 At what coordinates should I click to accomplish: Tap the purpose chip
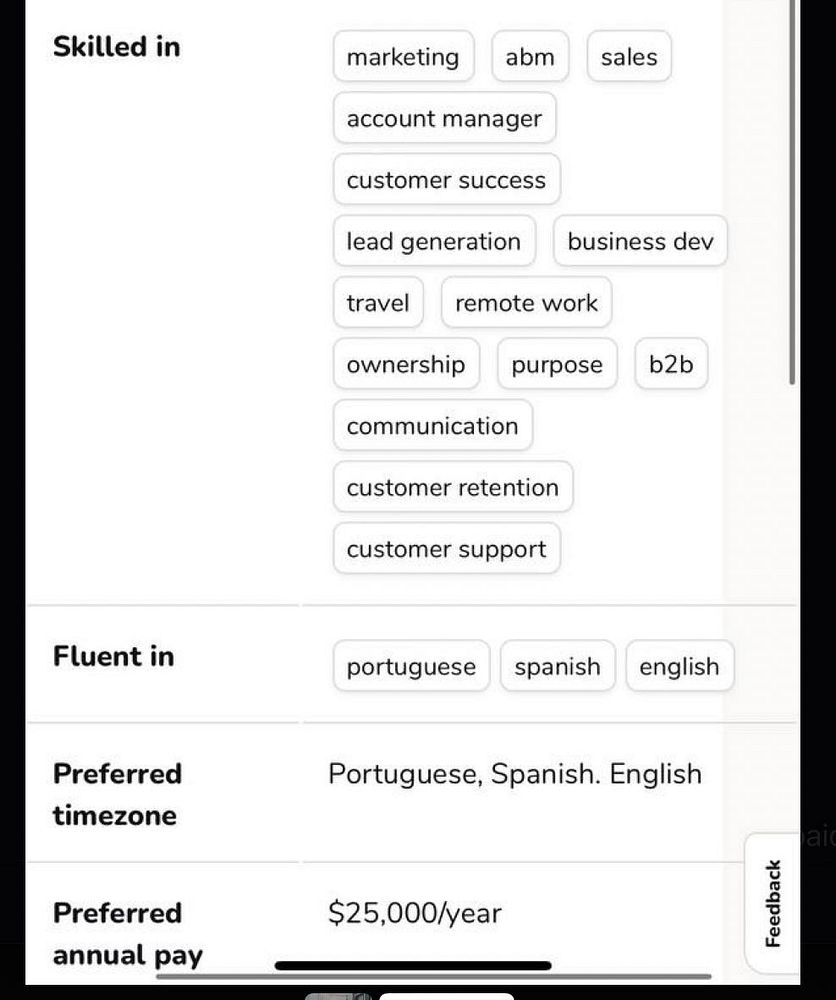tap(557, 365)
